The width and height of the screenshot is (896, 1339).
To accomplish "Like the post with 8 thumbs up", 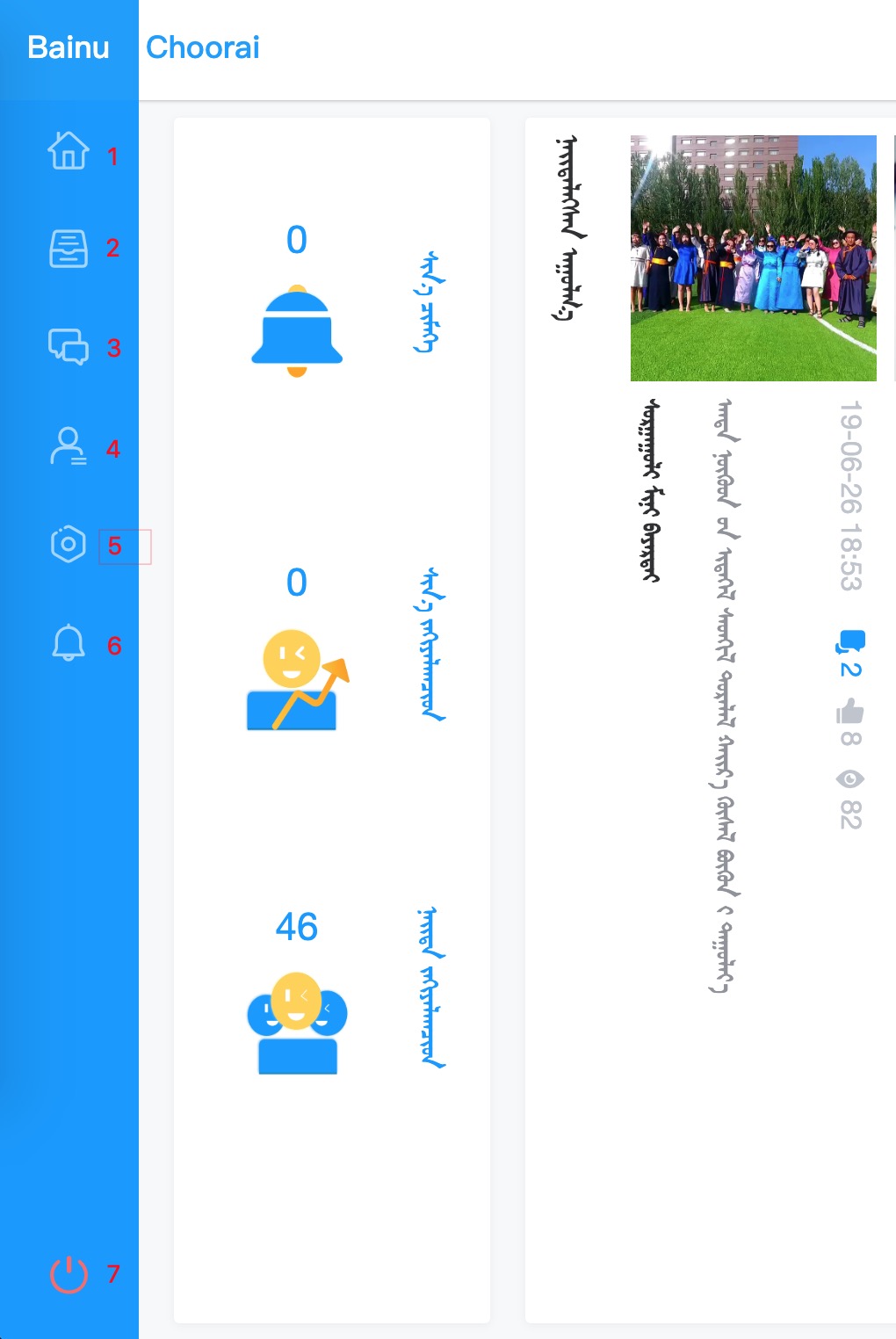I will click(x=849, y=711).
